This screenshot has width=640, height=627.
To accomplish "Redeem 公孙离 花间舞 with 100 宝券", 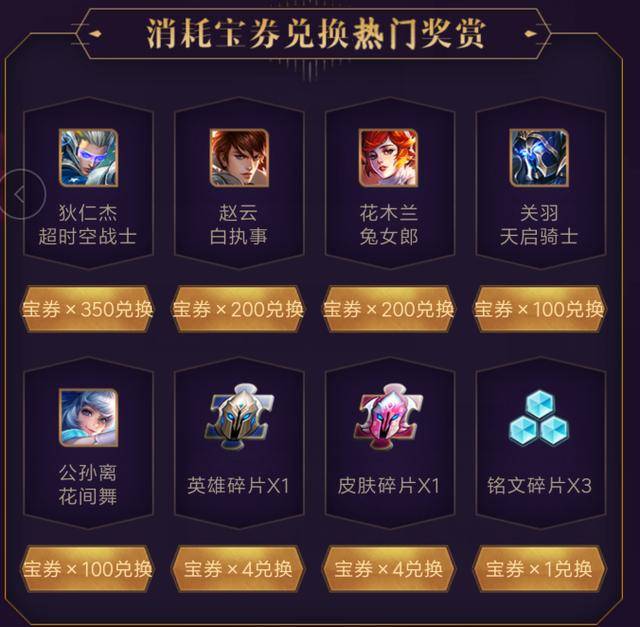I will pos(89,570).
